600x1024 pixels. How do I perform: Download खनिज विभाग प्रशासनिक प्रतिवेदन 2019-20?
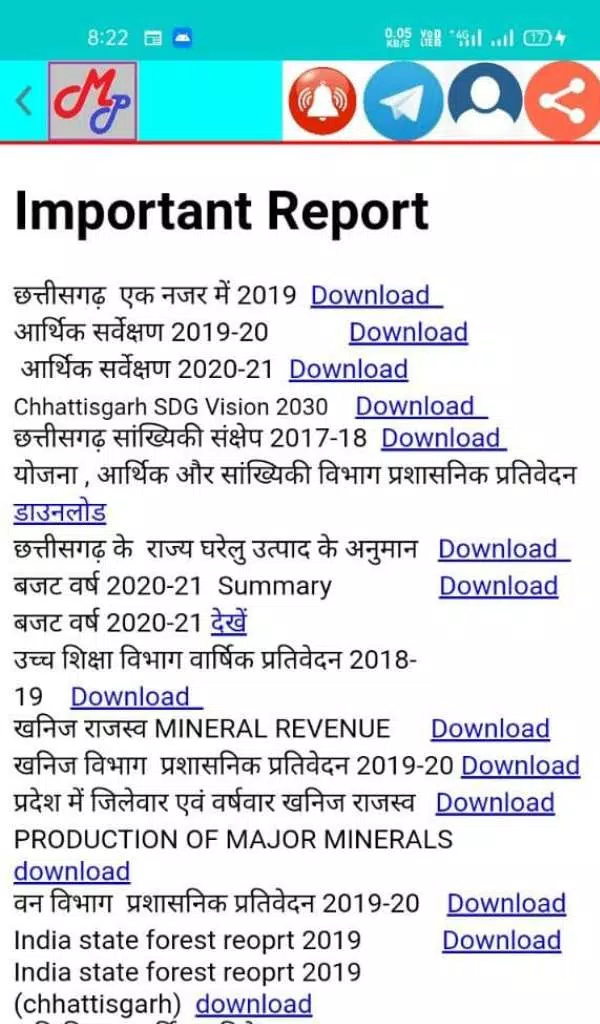[520, 766]
